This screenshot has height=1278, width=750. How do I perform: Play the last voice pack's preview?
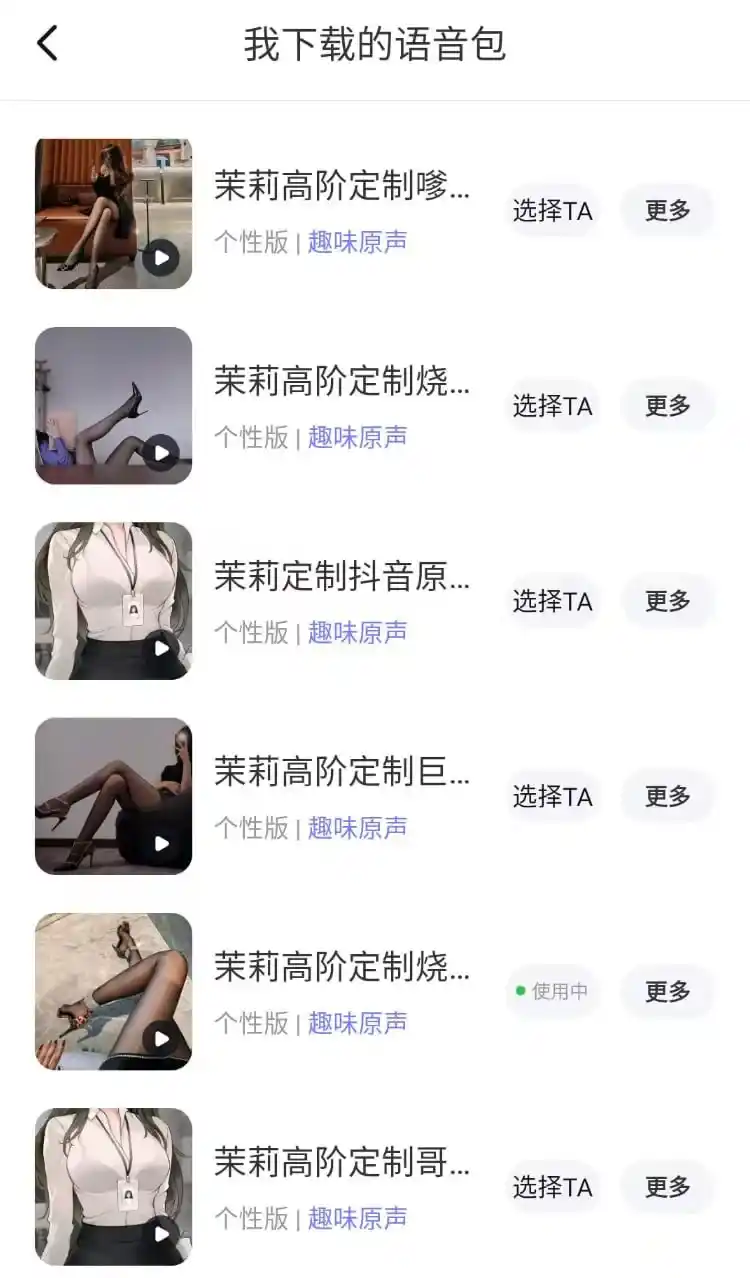pos(160,1233)
